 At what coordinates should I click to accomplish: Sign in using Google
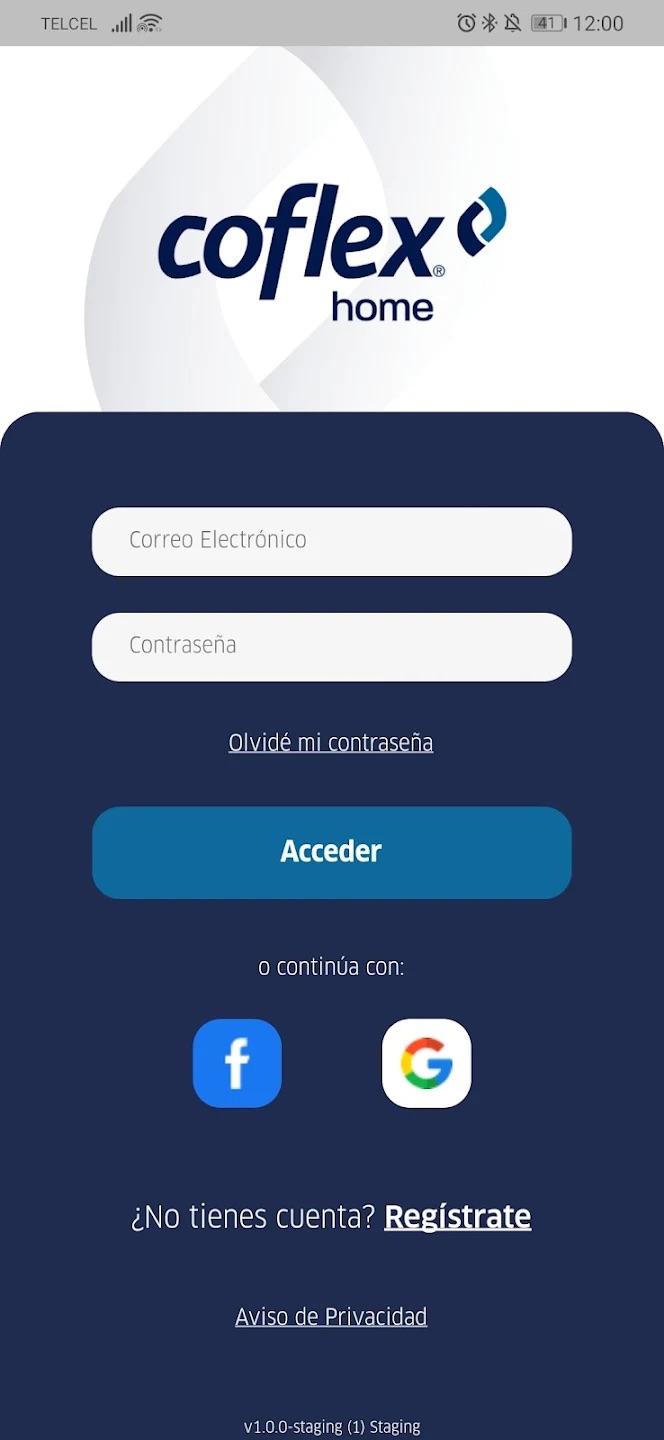(426, 1063)
